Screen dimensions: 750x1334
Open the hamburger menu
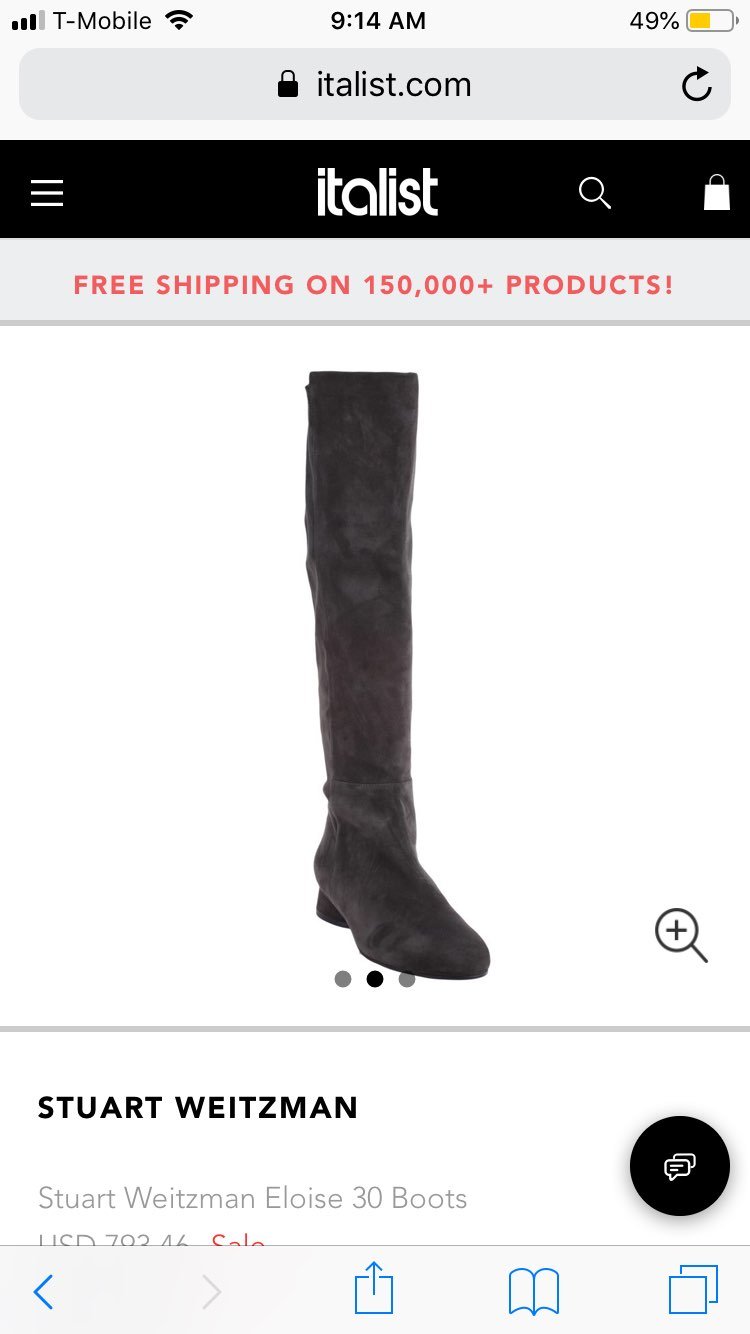click(x=47, y=192)
